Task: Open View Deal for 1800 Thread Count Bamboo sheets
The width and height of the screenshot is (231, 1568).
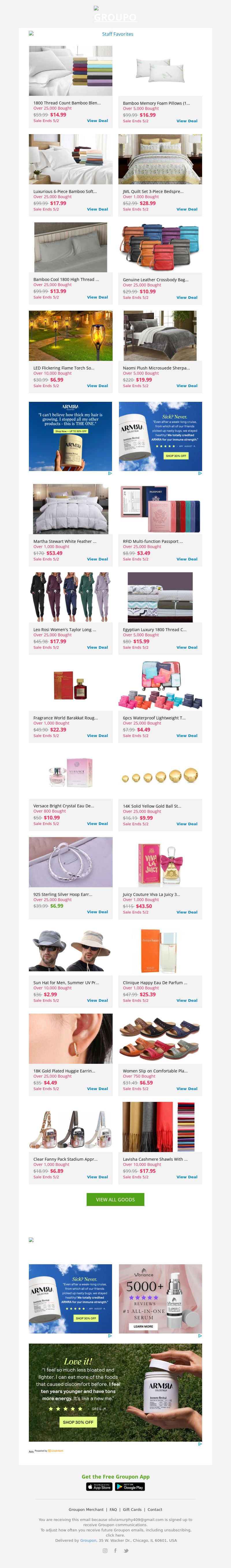Action: pos(97,121)
